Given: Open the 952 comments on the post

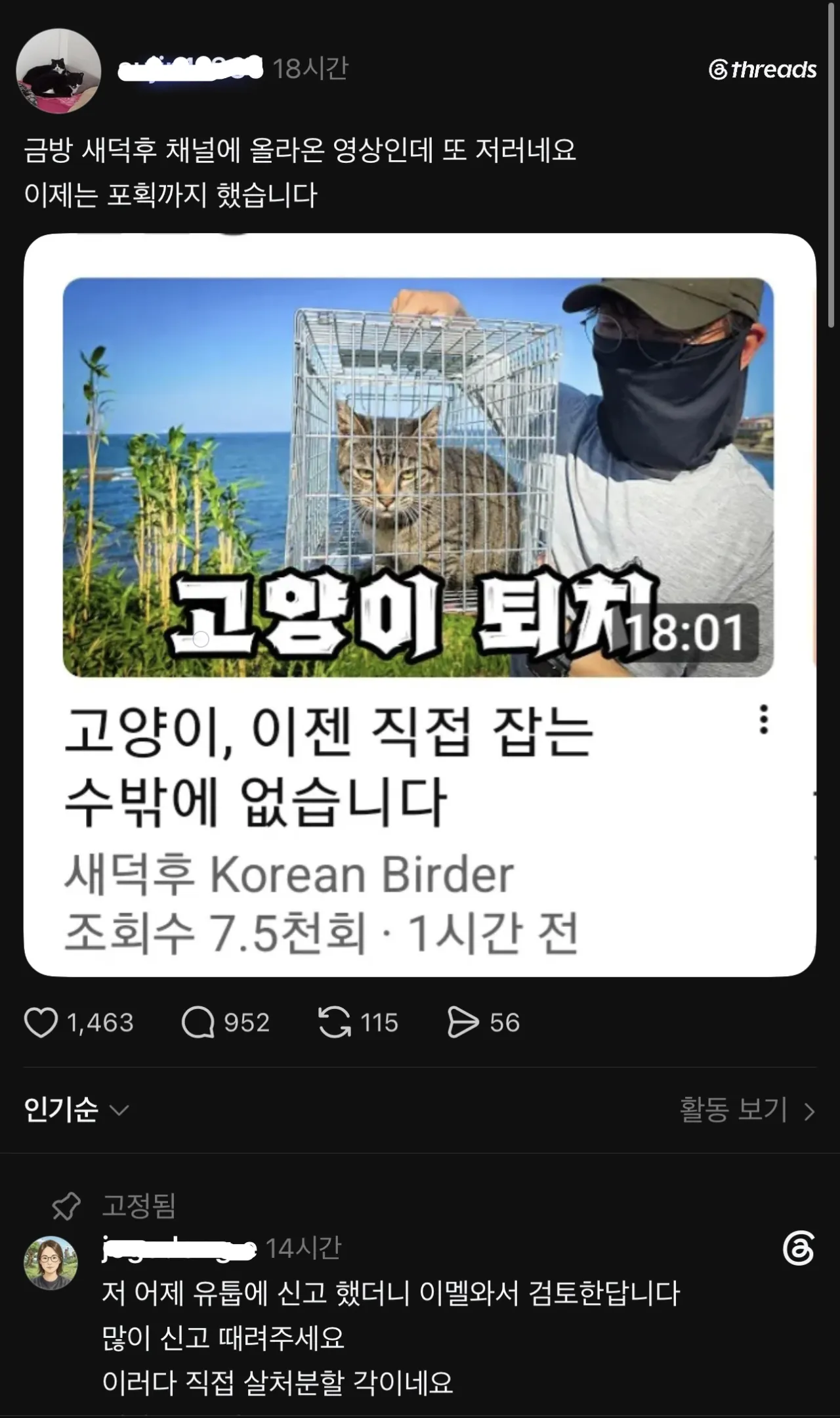Looking at the screenshot, I should click(198, 1023).
